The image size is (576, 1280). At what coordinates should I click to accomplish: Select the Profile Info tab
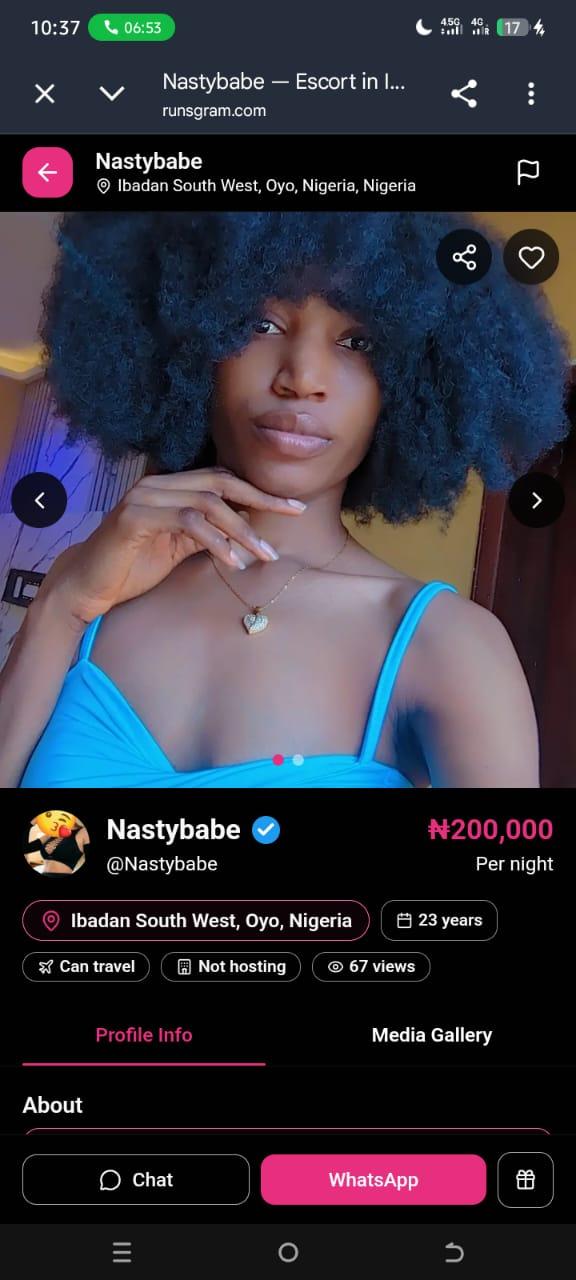pos(144,1035)
